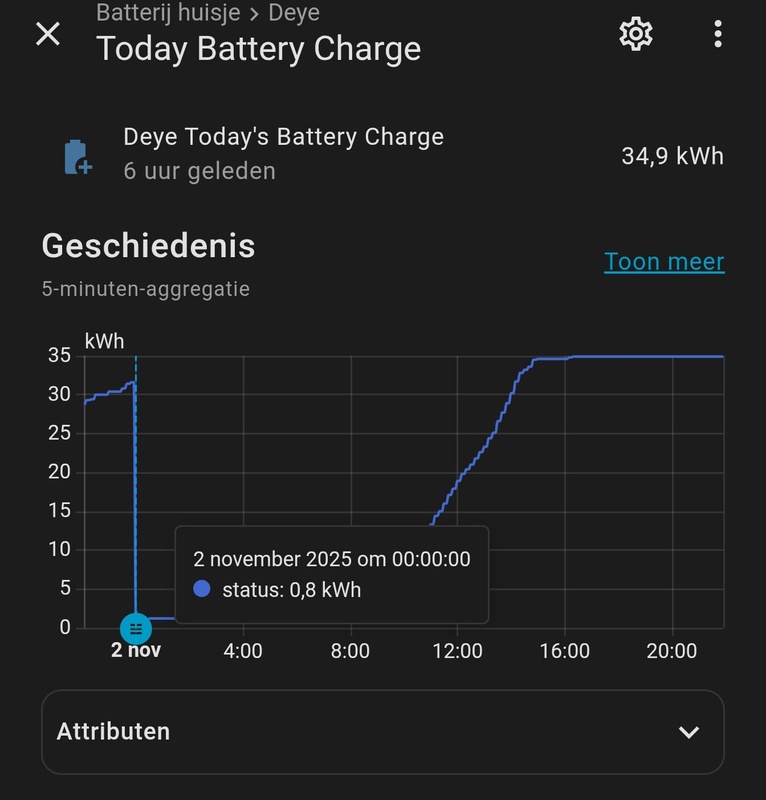Open the Toon meer history view
This screenshot has height=800, width=766.
click(663, 261)
